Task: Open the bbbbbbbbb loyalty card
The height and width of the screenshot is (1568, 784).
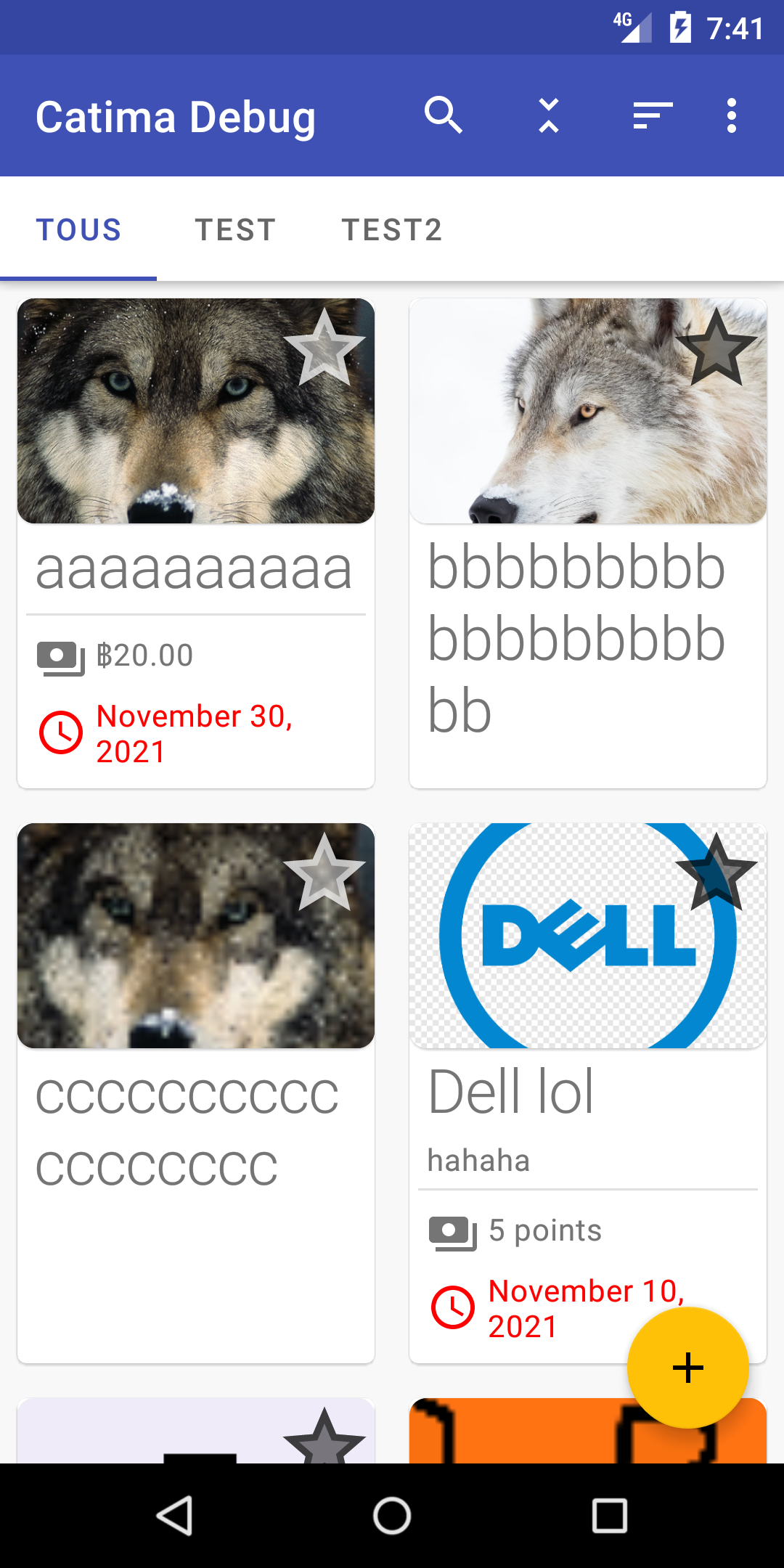Action: [587, 639]
